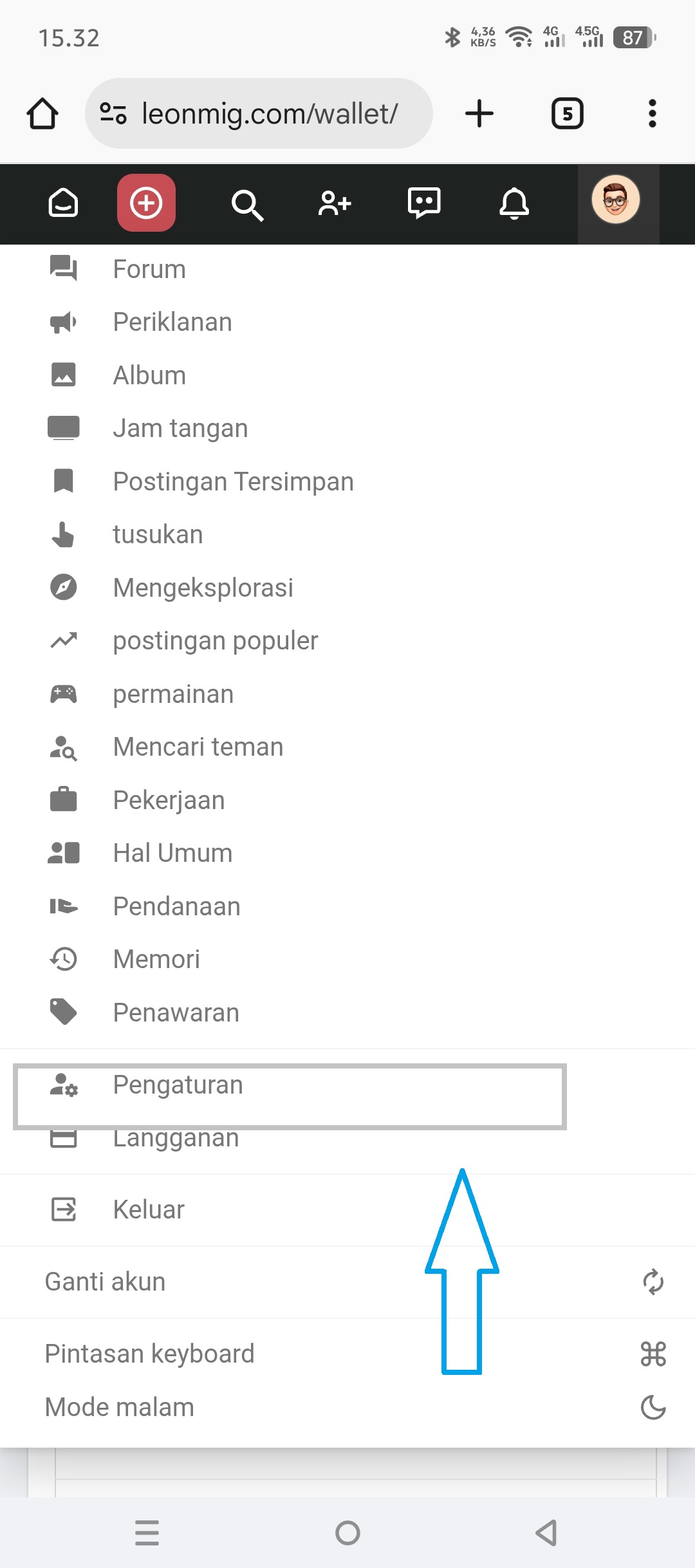
Task: Open the notifications bell
Action: click(514, 203)
